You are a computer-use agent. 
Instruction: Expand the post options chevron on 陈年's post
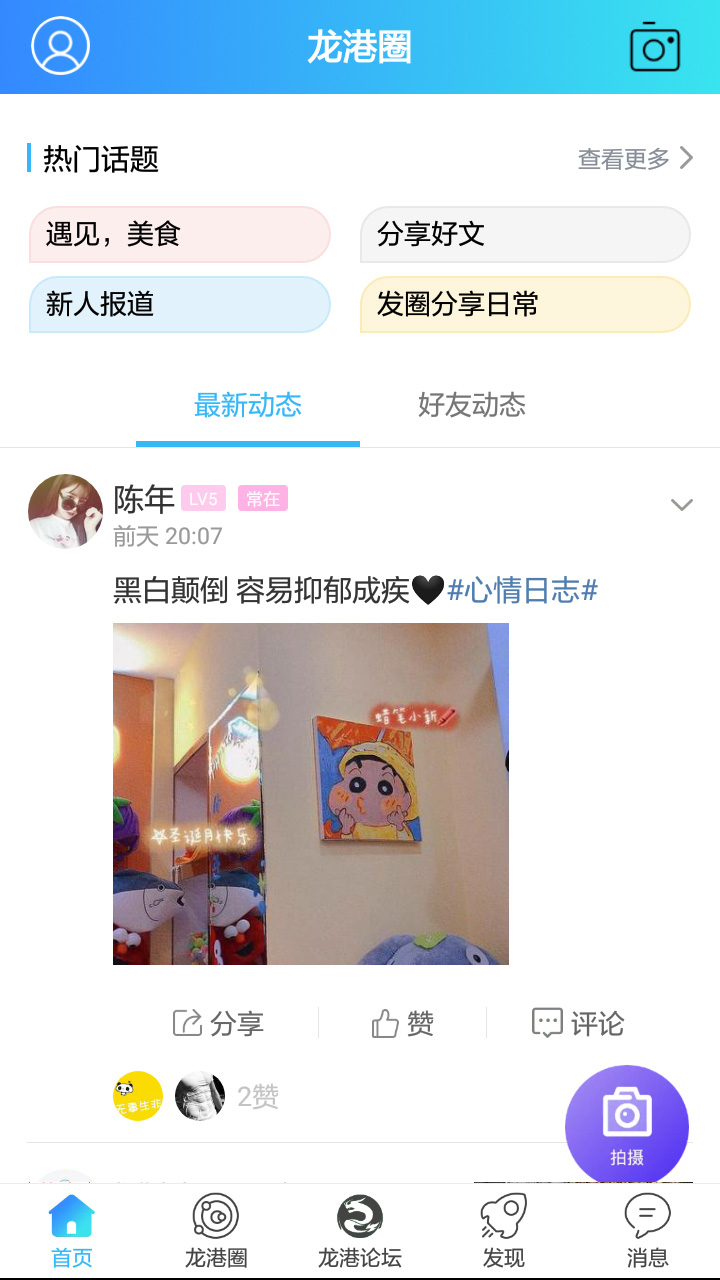[x=681, y=504]
